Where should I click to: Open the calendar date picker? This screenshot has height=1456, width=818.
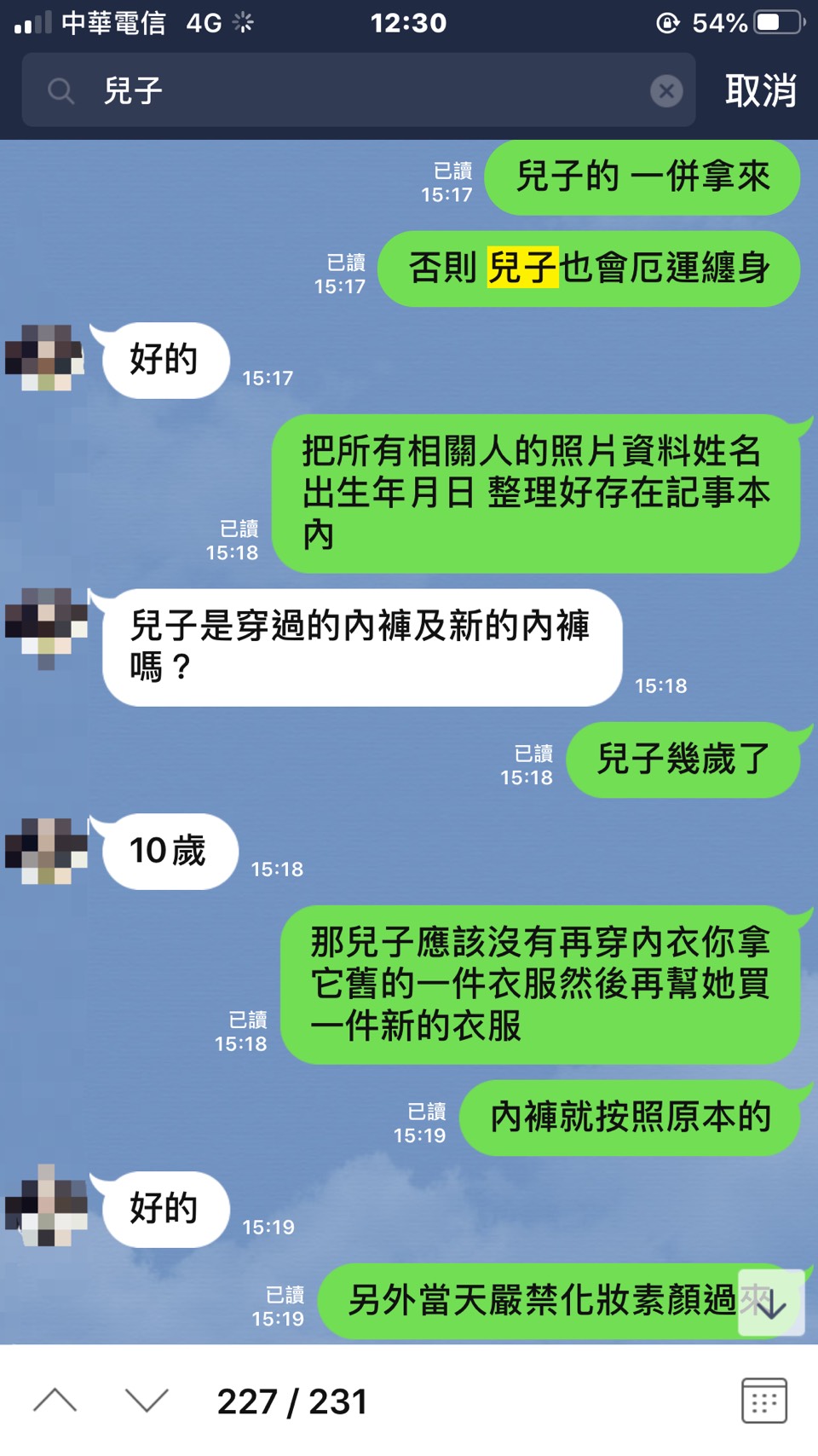point(763,1401)
